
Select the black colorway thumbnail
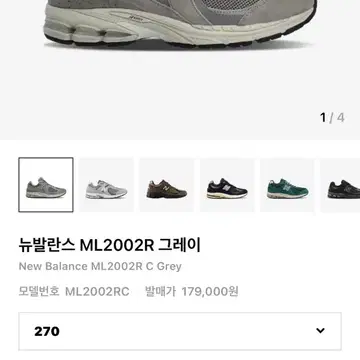[x=340, y=185]
